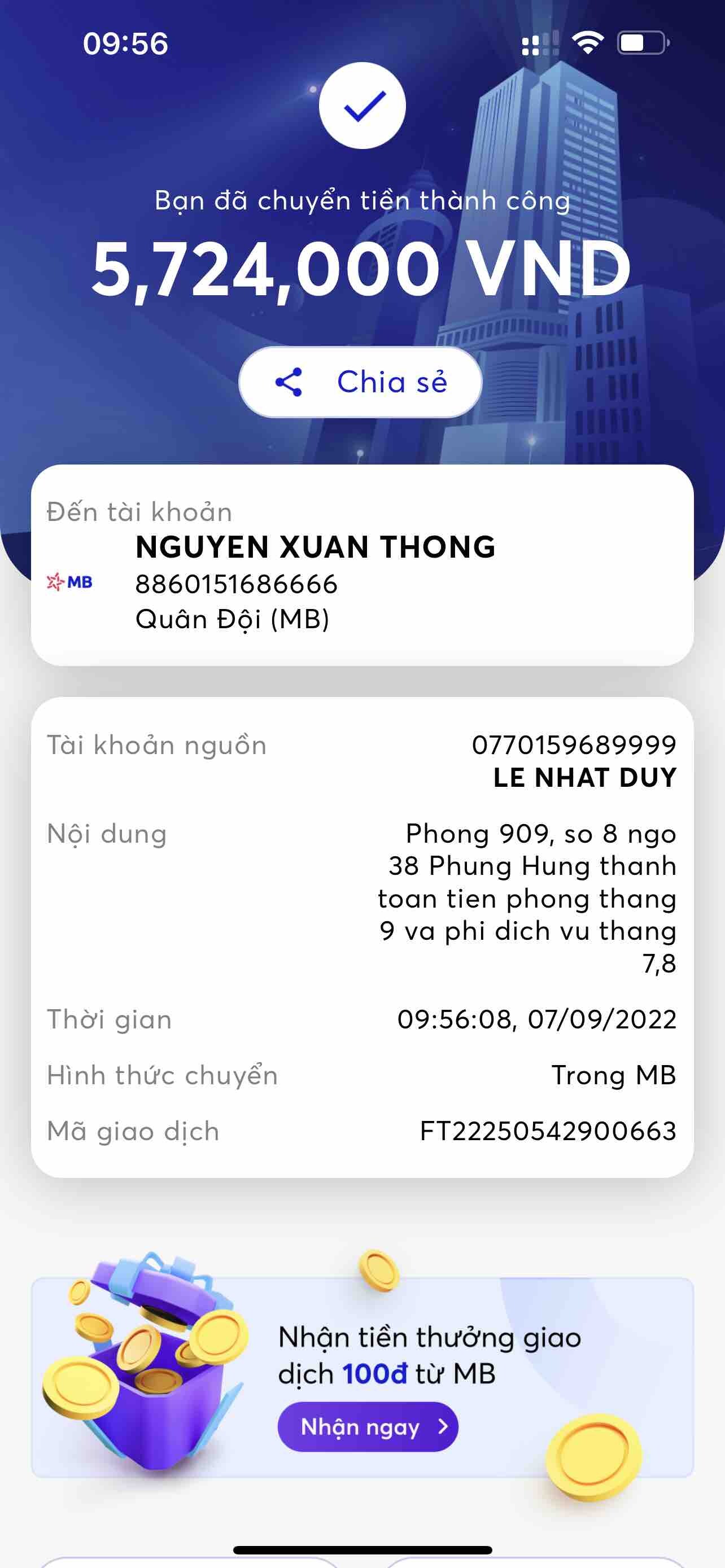Share the transfer receipt via Chia sẻ
Image resolution: width=725 pixels, height=1568 pixels.
(360, 382)
